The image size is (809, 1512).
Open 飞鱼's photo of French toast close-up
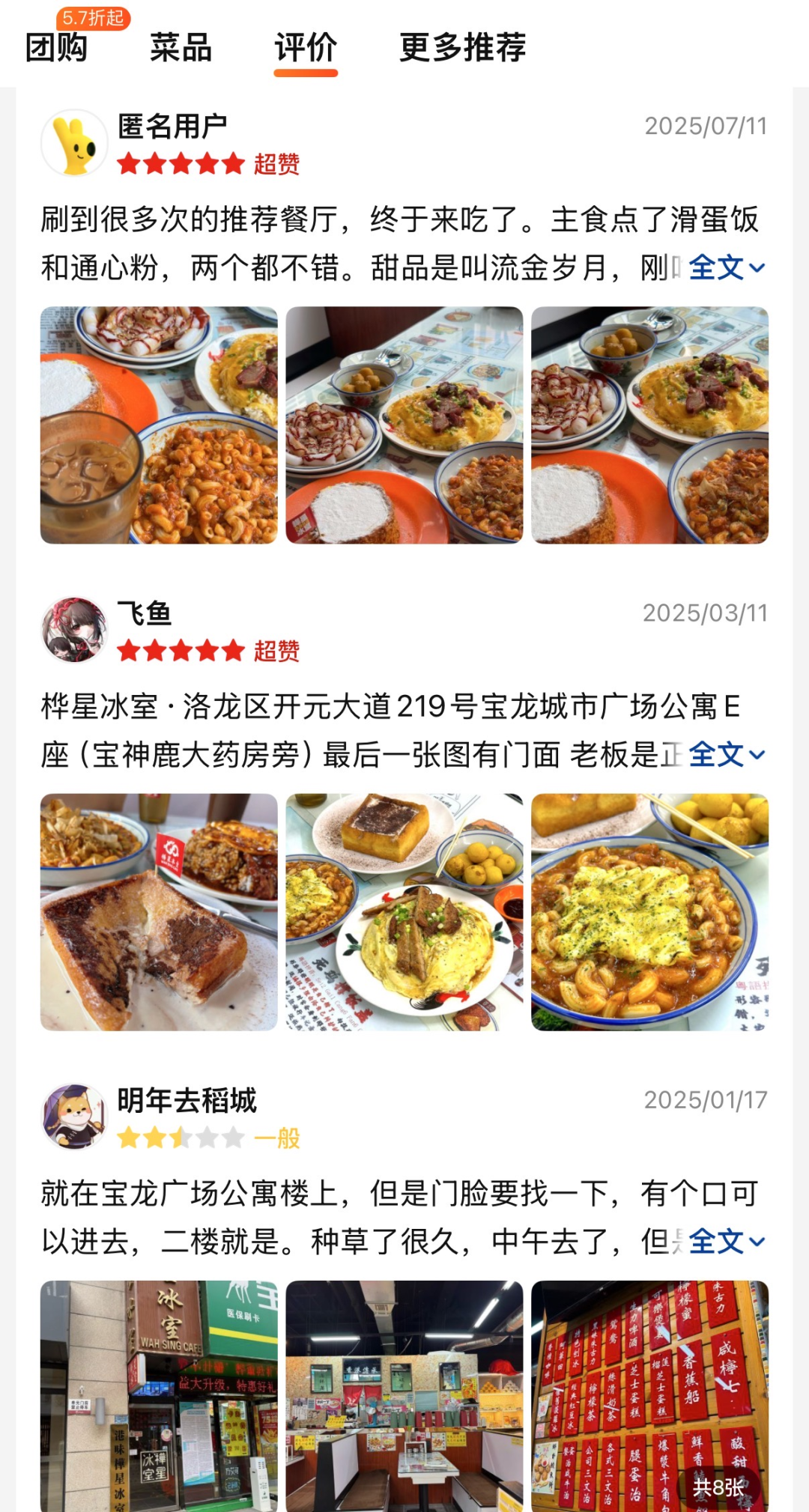[x=159, y=911]
